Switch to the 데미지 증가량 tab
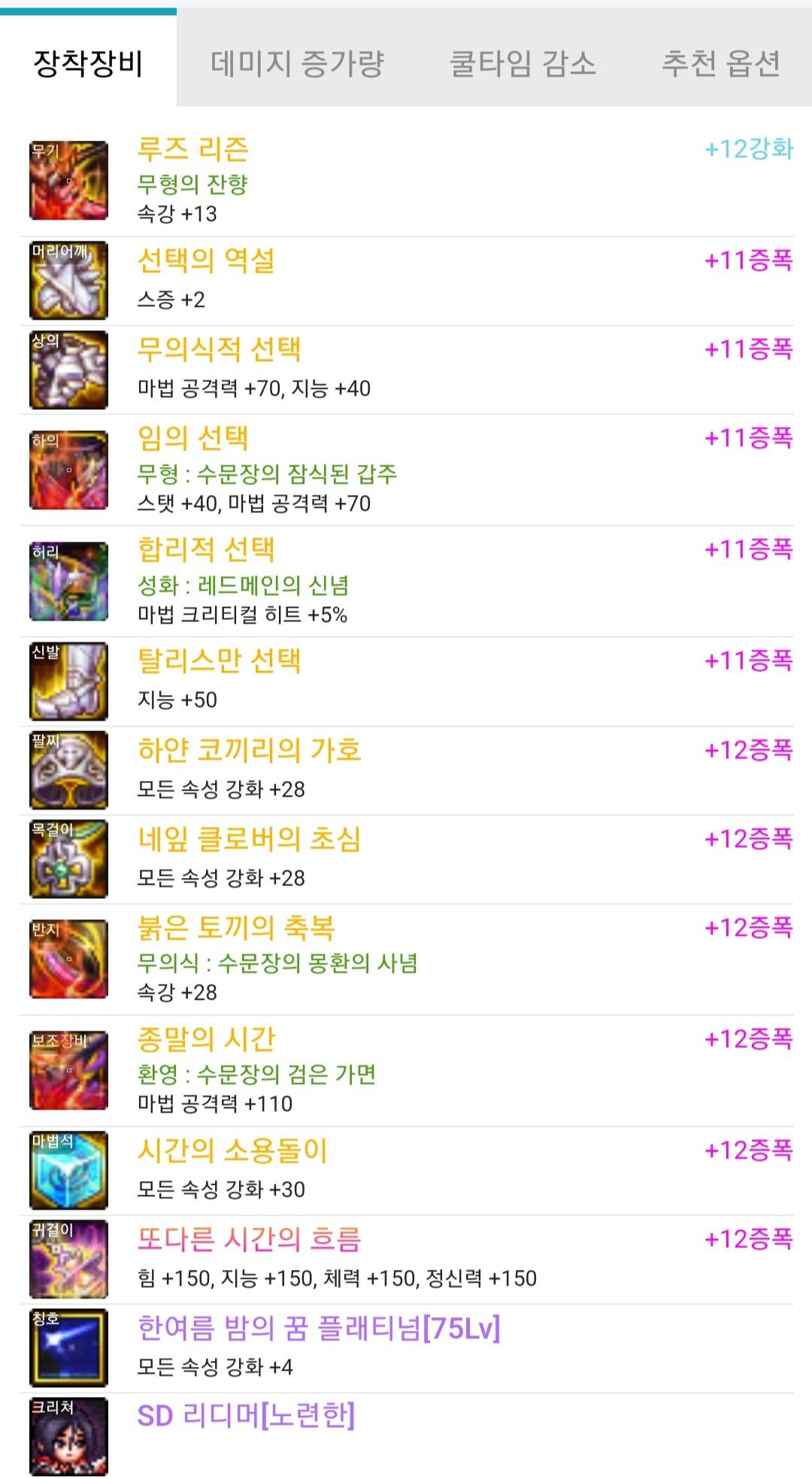Screen dimensions: 812x1479 pyautogui.click(x=297, y=63)
